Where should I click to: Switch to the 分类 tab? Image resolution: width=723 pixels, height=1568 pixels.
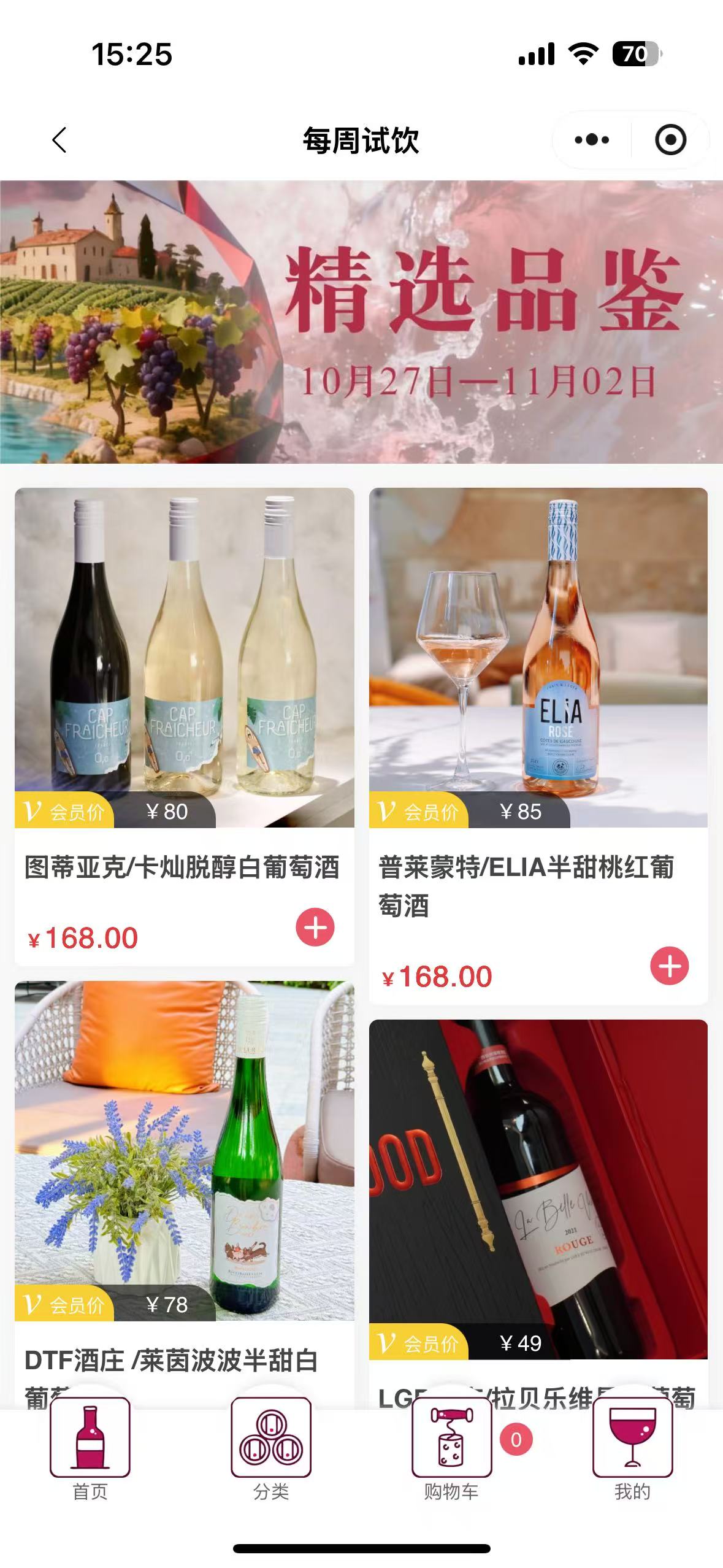pos(271,1448)
